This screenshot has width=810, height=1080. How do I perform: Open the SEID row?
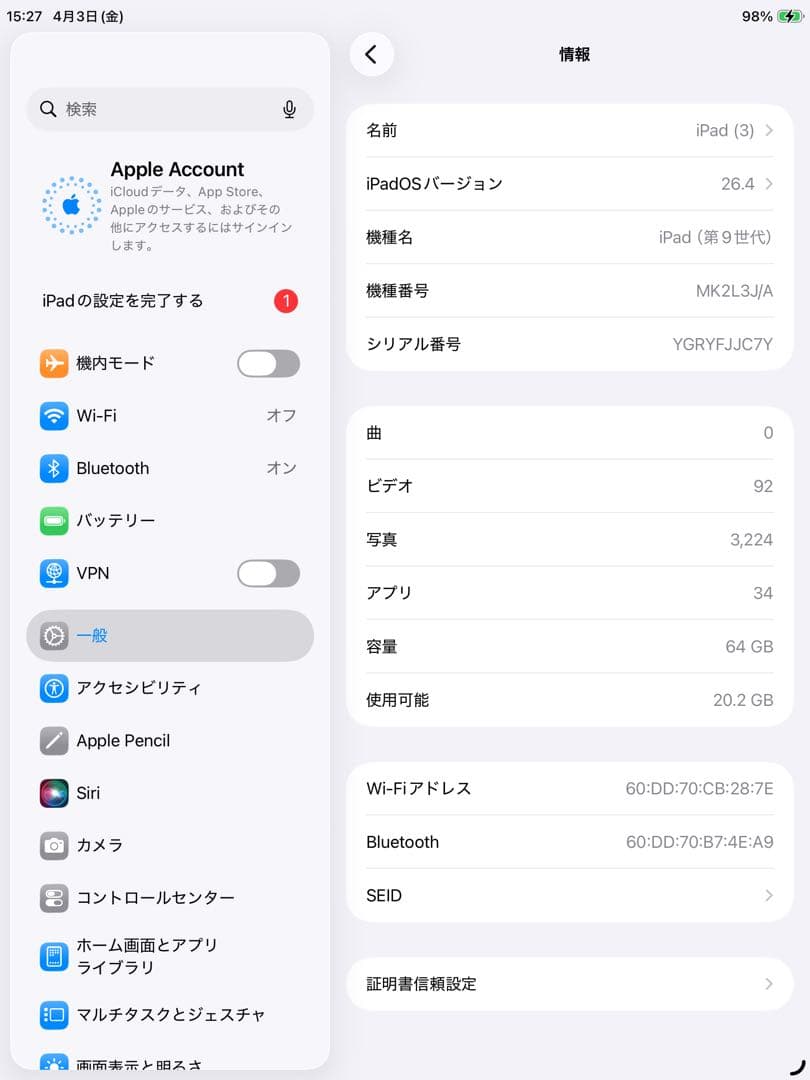[570, 895]
